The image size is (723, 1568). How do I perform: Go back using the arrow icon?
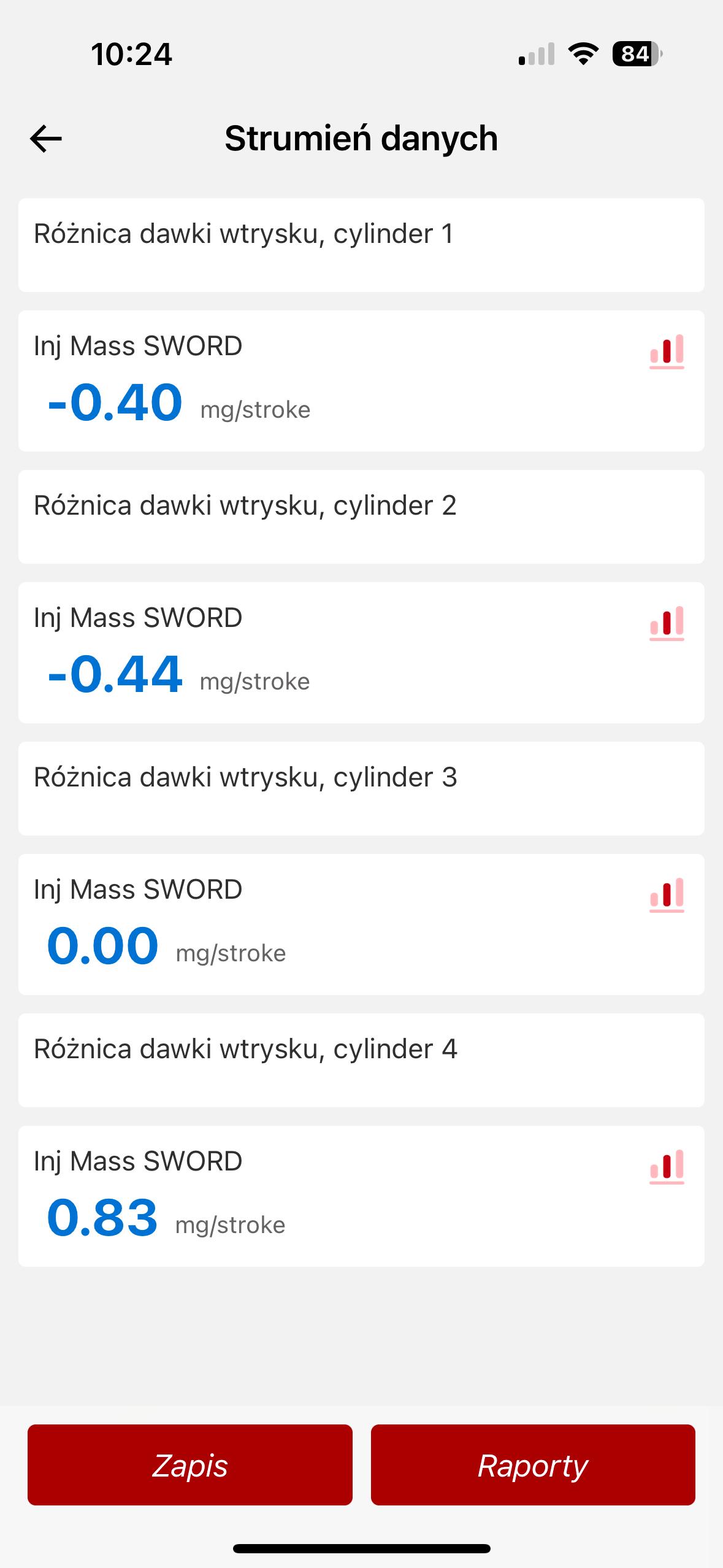coord(46,139)
